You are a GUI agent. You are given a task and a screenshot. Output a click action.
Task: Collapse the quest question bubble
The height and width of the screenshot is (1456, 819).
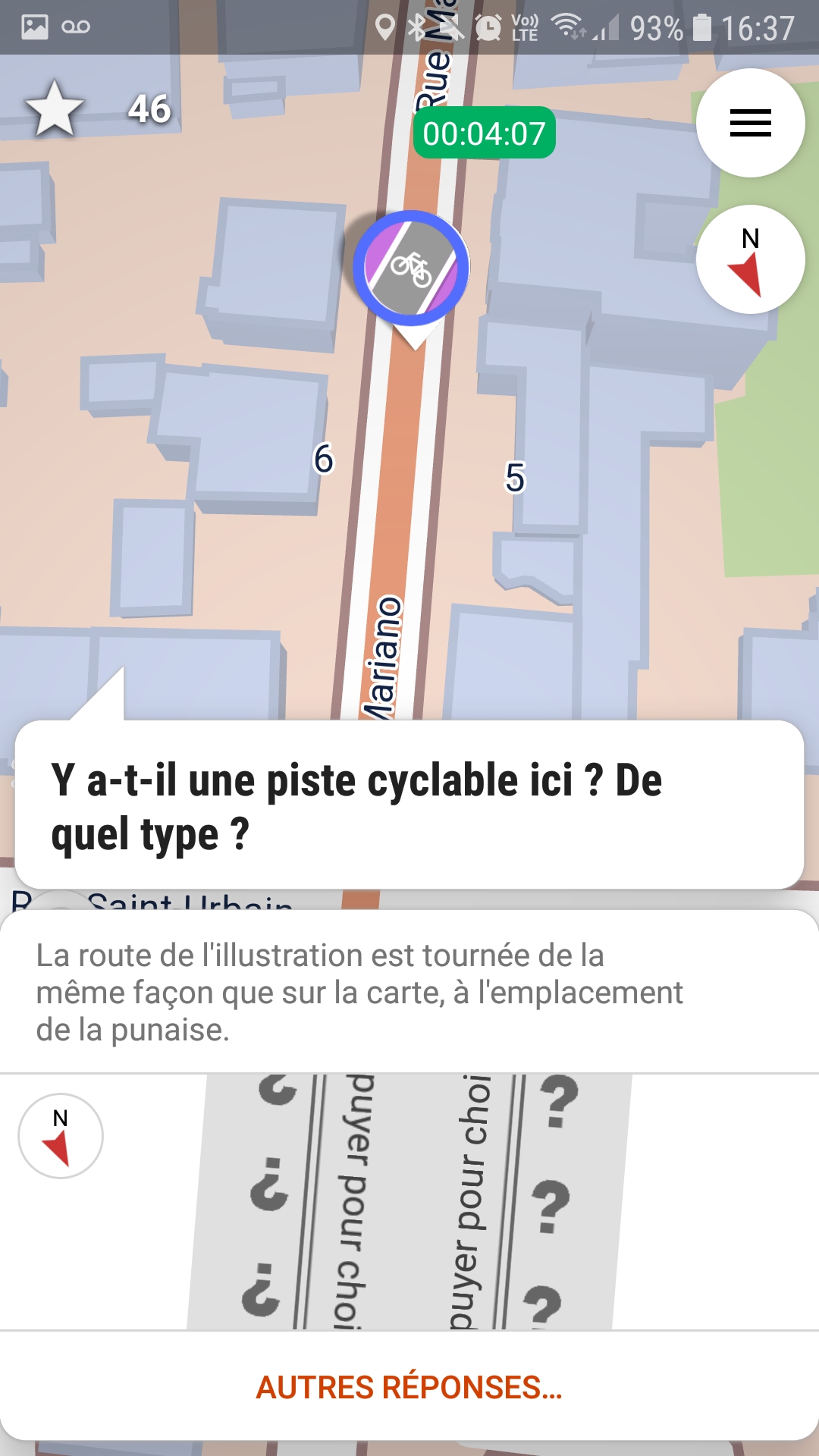(409, 805)
